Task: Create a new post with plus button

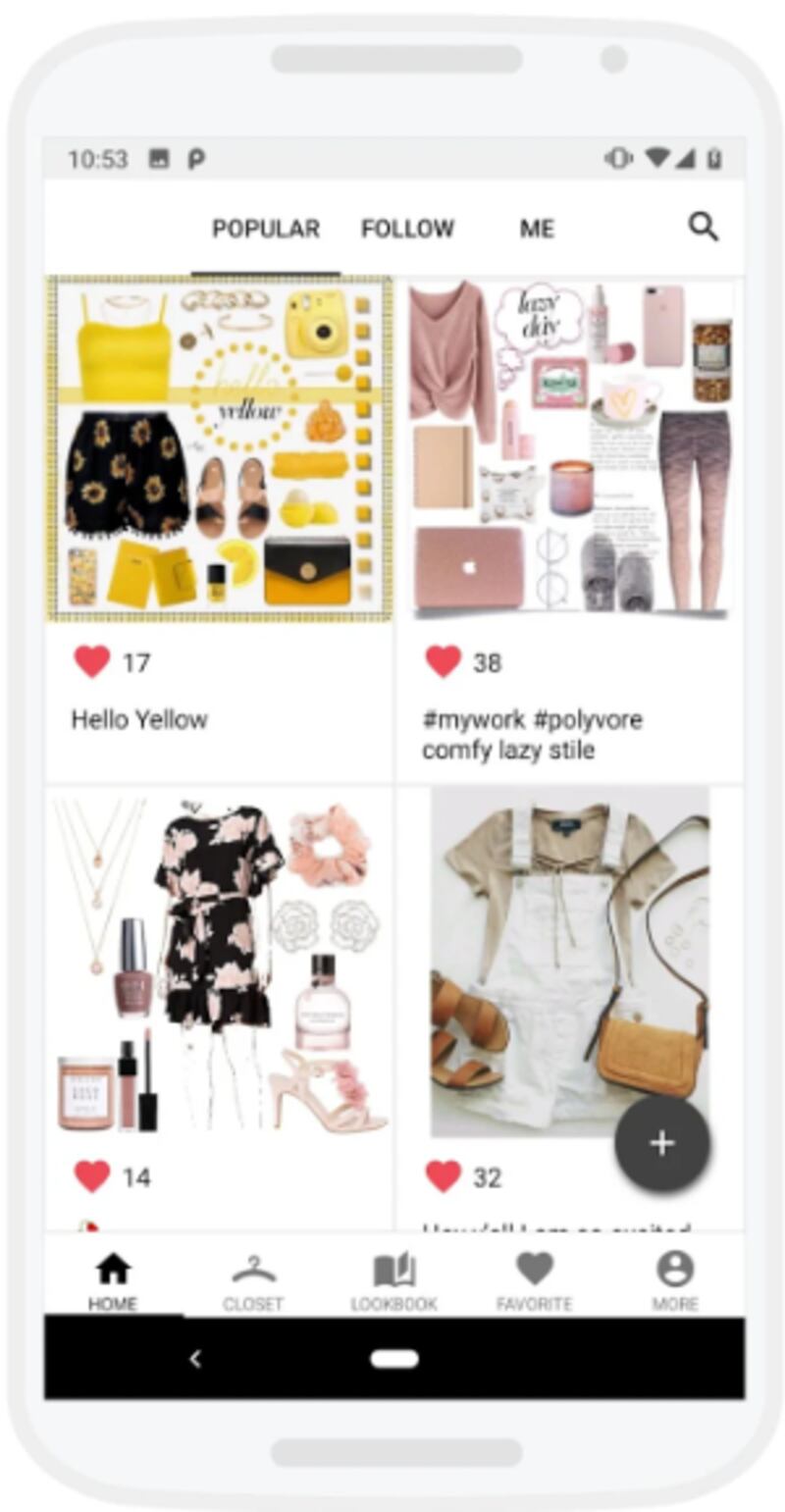Action: [x=662, y=1143]
